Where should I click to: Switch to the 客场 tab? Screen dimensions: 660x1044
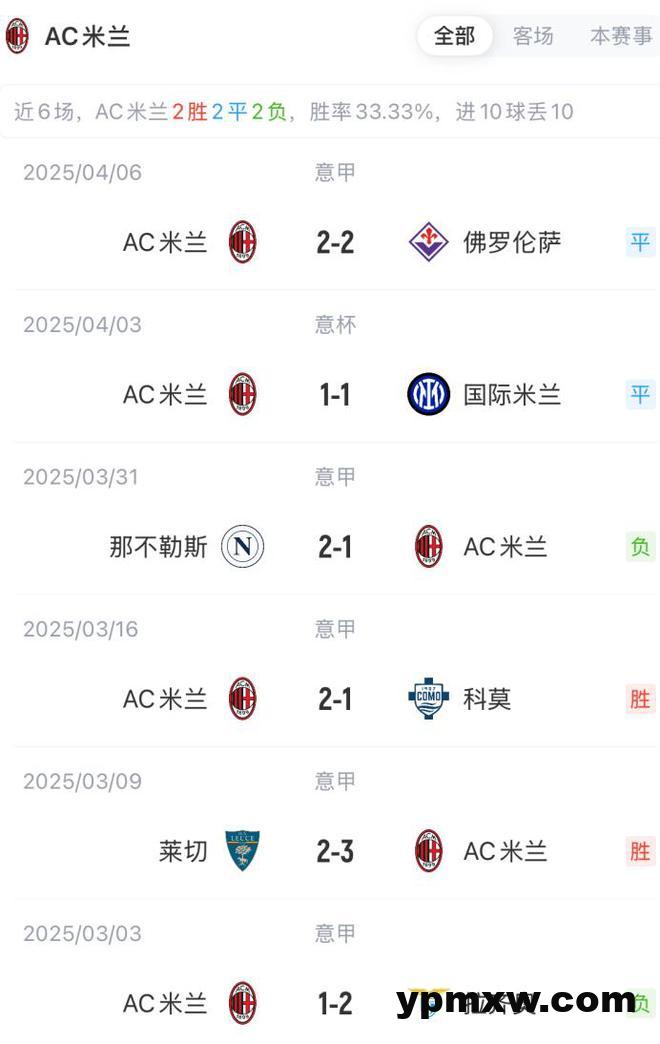[533, 37]
